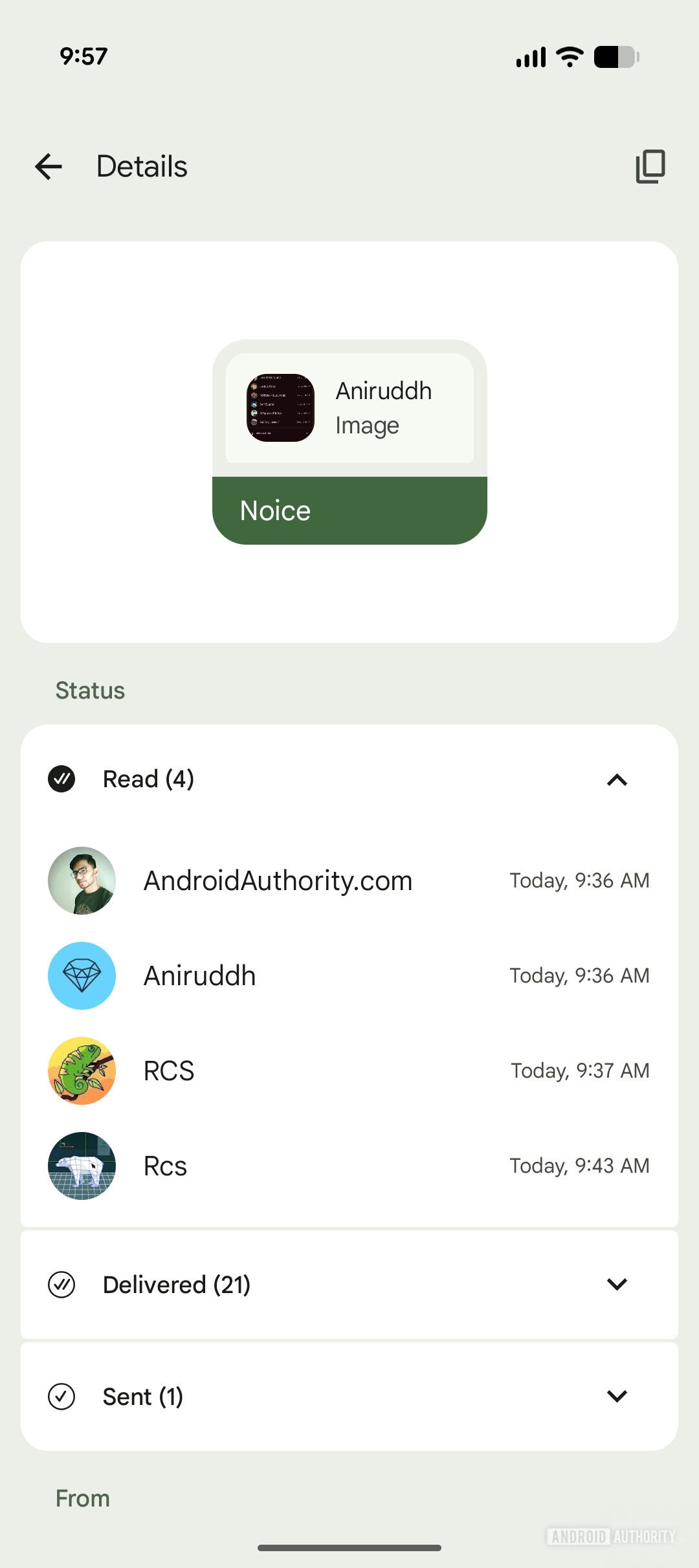Click the Noice message bubble
This screenshot has width=699, height=1568.
click(349, 510)
